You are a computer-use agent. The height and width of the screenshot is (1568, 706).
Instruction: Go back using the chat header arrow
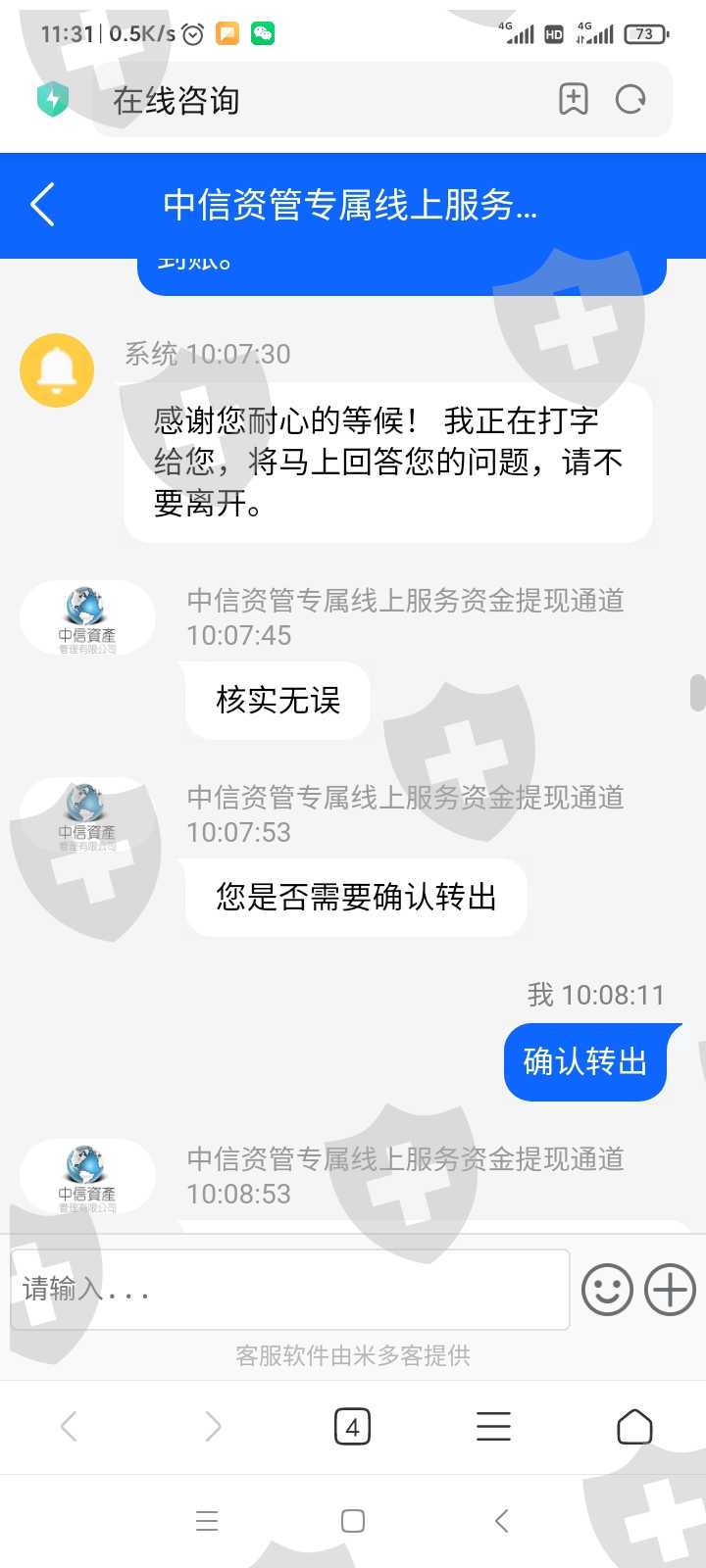(x=43, y=205)
